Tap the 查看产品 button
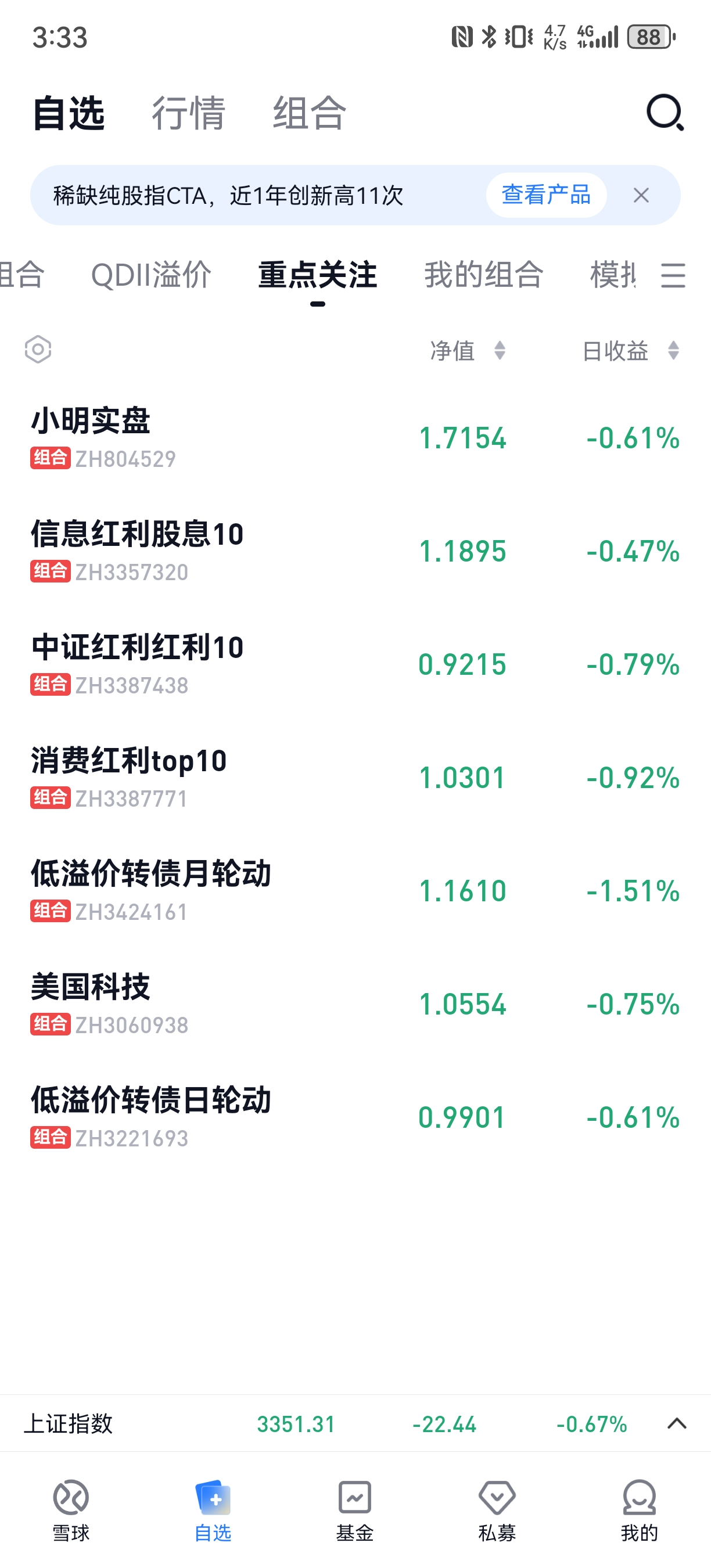The height and width of the screenshot is (1568, 711). (546, 195)
